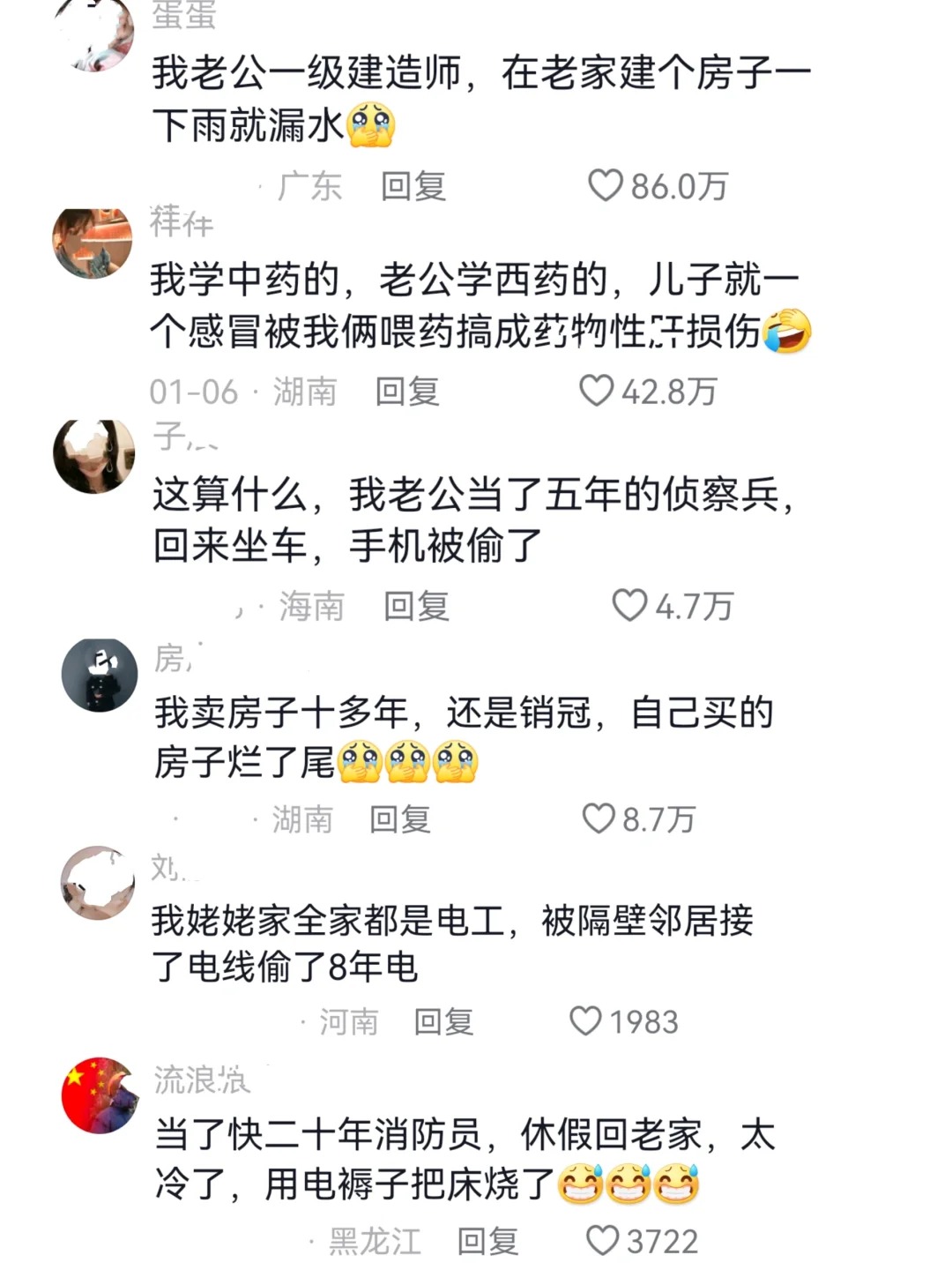Tap 回复 under the electrician family comment
Viewport: 952px width, 1270px height.
[443, 1022]
